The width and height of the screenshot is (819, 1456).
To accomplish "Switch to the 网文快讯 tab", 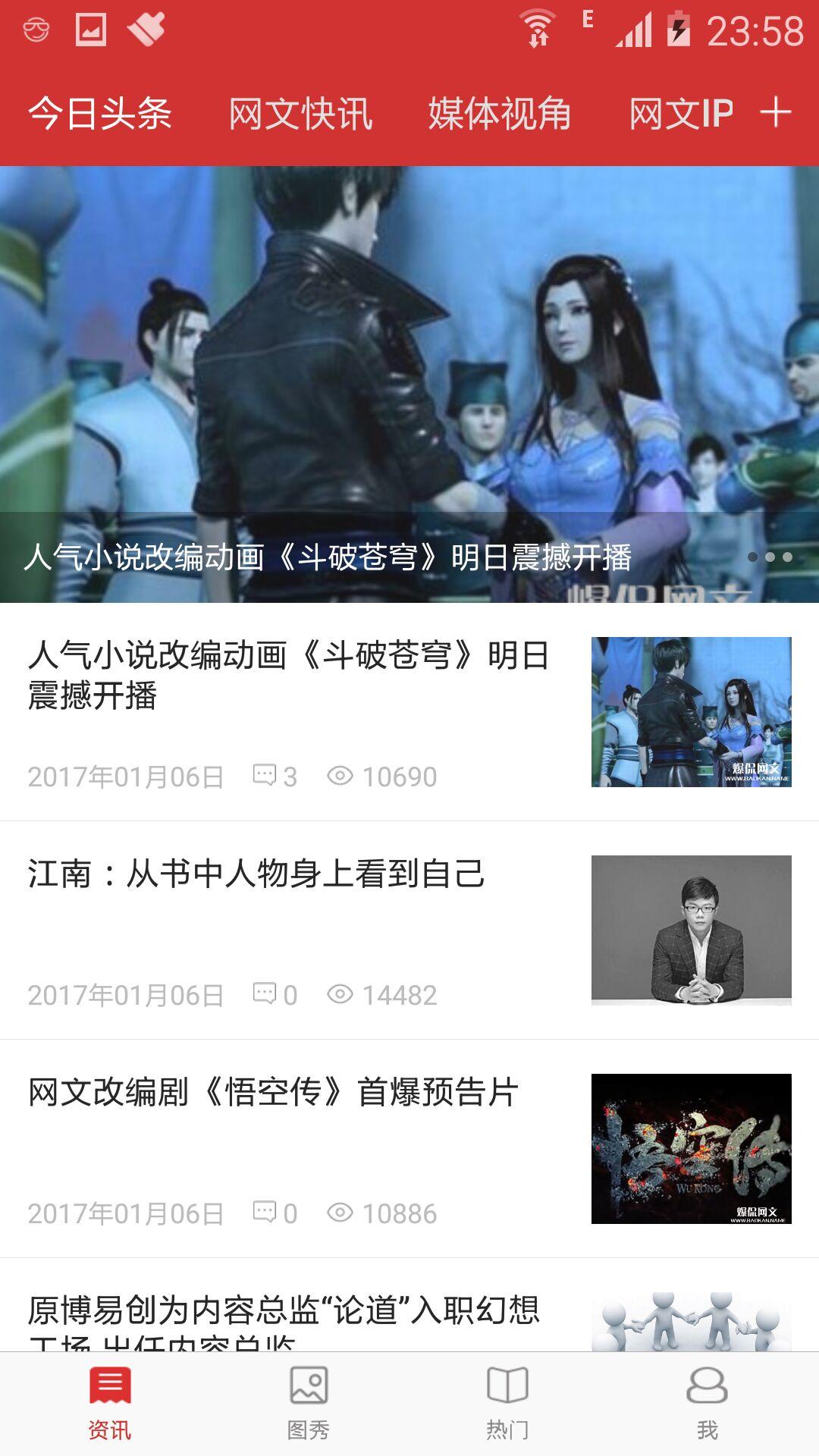I will [300, 114].
